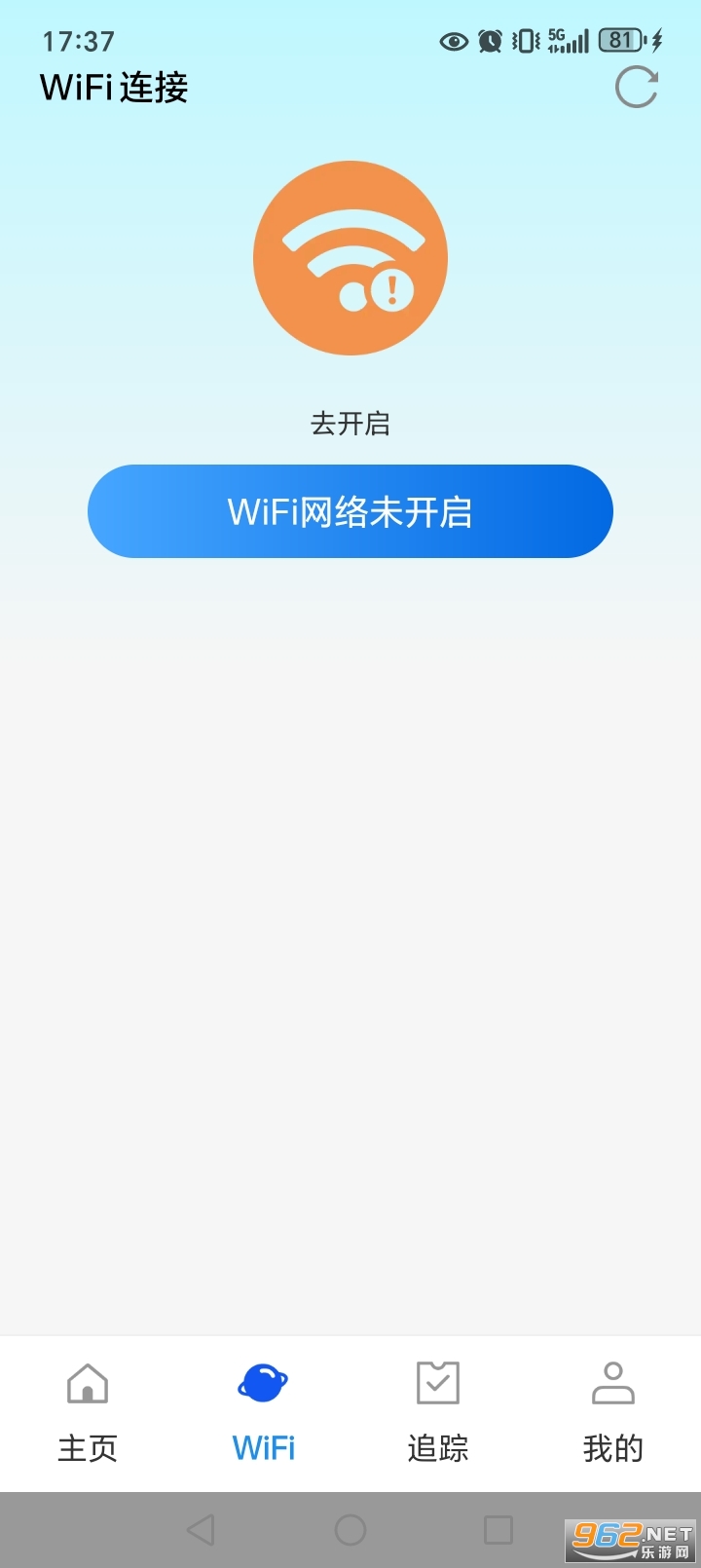This screenshot has width=701, height=1568.
Task: Open the 追踪 tracking icon
Action: [437, 1381]
